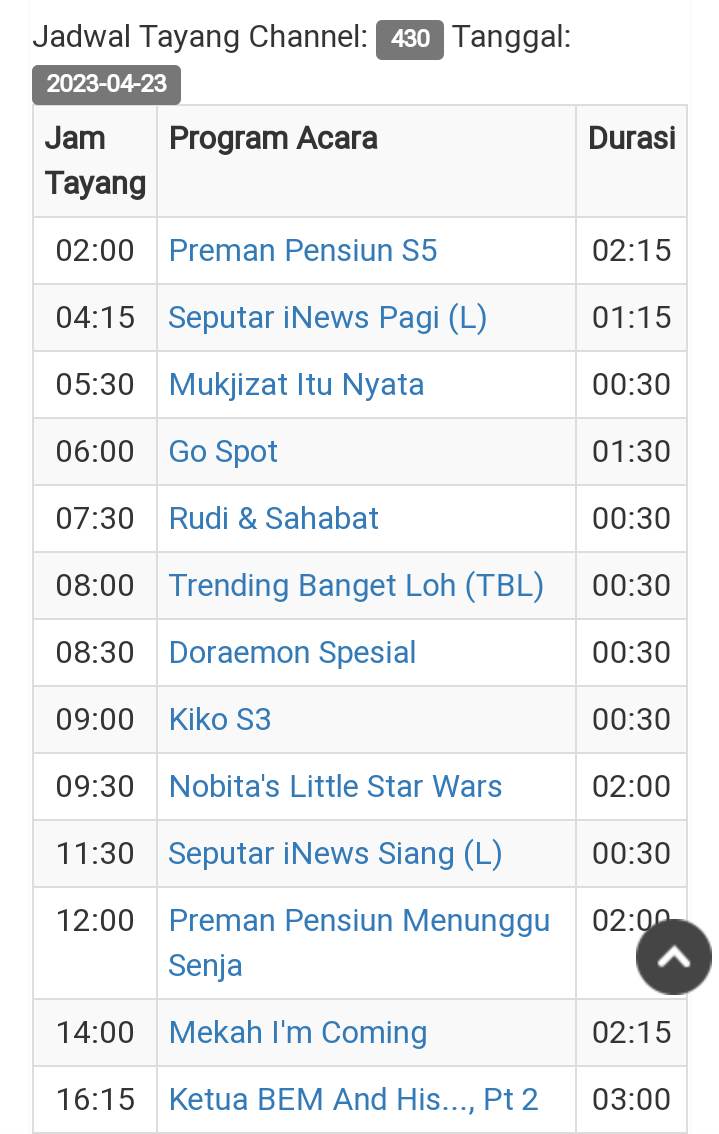View Mukjizat Itu Nyata program details

(x=296, y=384)
